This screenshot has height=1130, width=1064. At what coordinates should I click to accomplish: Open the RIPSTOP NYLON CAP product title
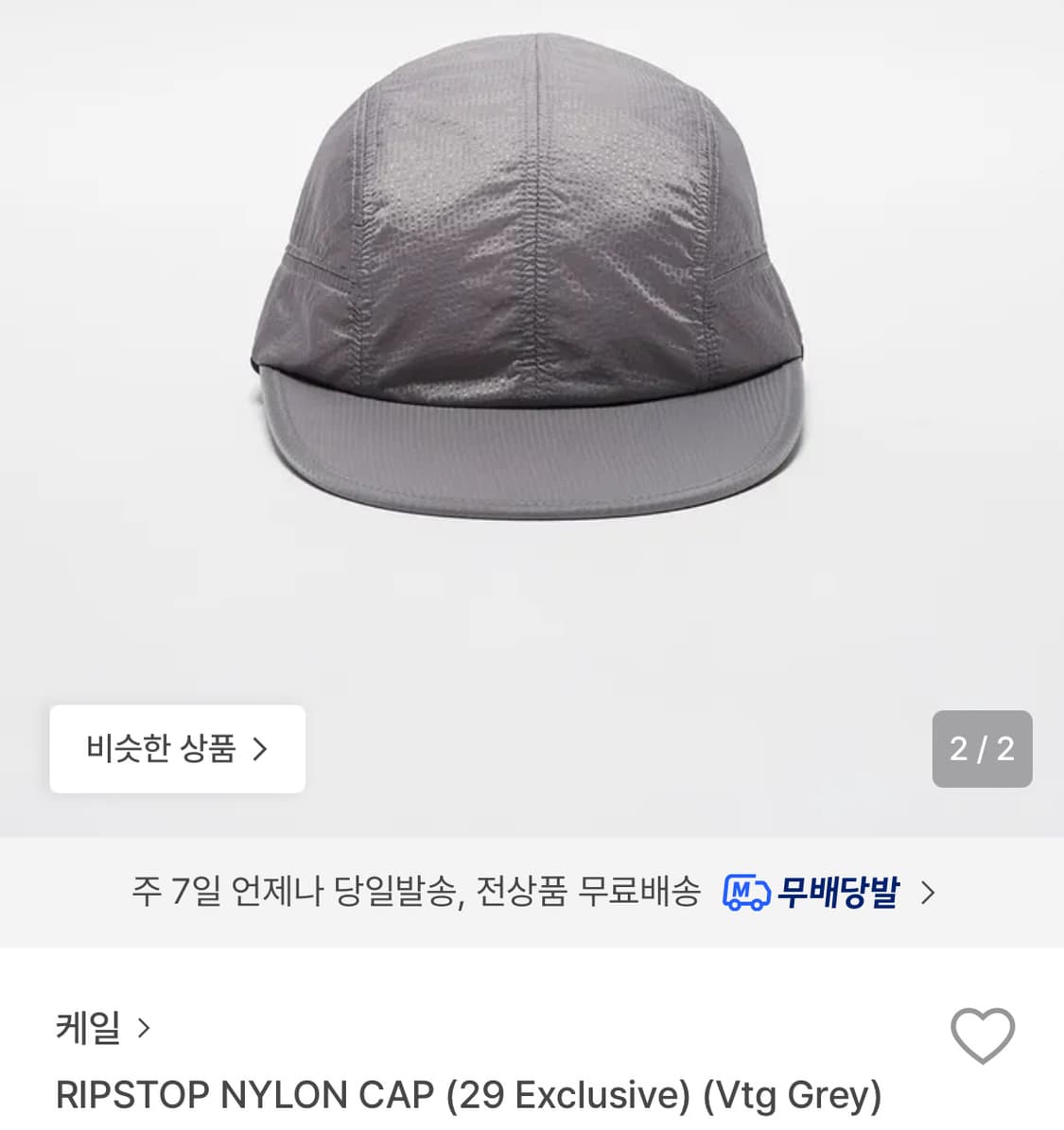(x=470, y=1095)
